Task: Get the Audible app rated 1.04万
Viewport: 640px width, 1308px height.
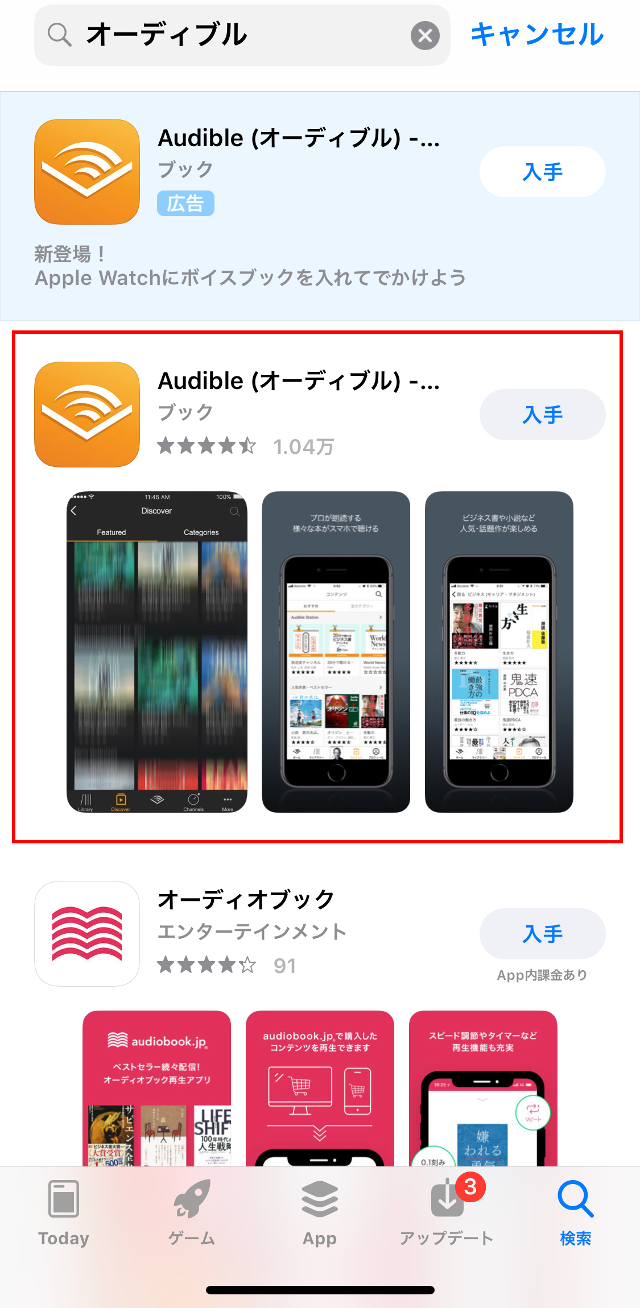Action: coord(542,414)
